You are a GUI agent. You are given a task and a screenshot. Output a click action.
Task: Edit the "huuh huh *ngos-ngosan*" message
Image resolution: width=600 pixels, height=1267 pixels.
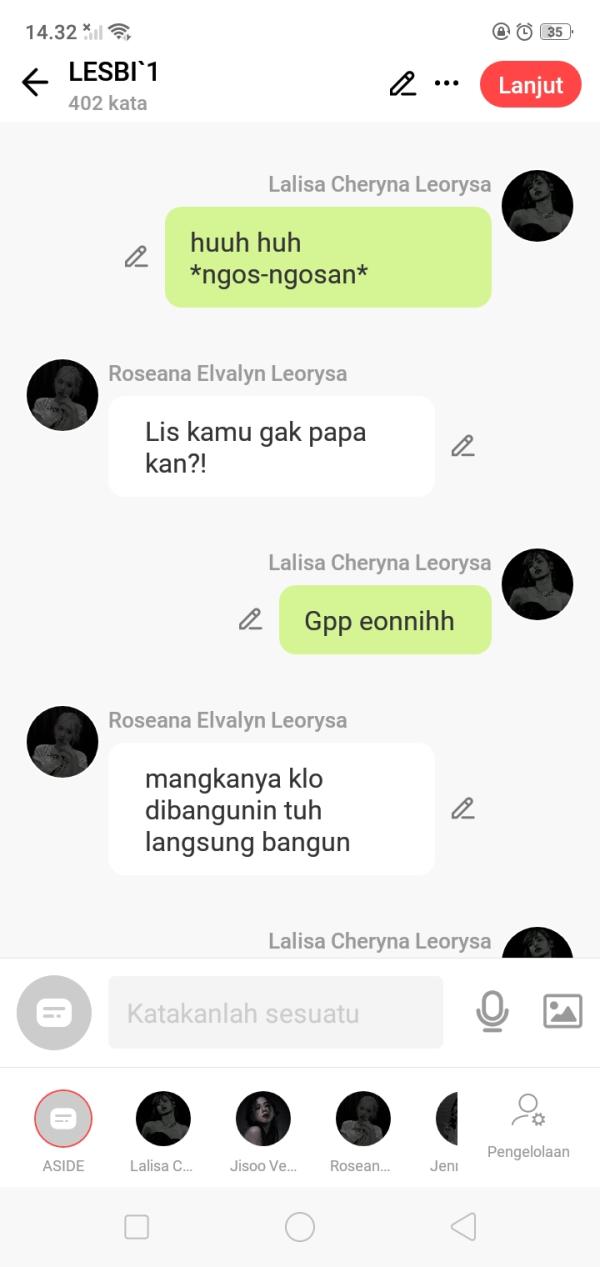point(136,257)
